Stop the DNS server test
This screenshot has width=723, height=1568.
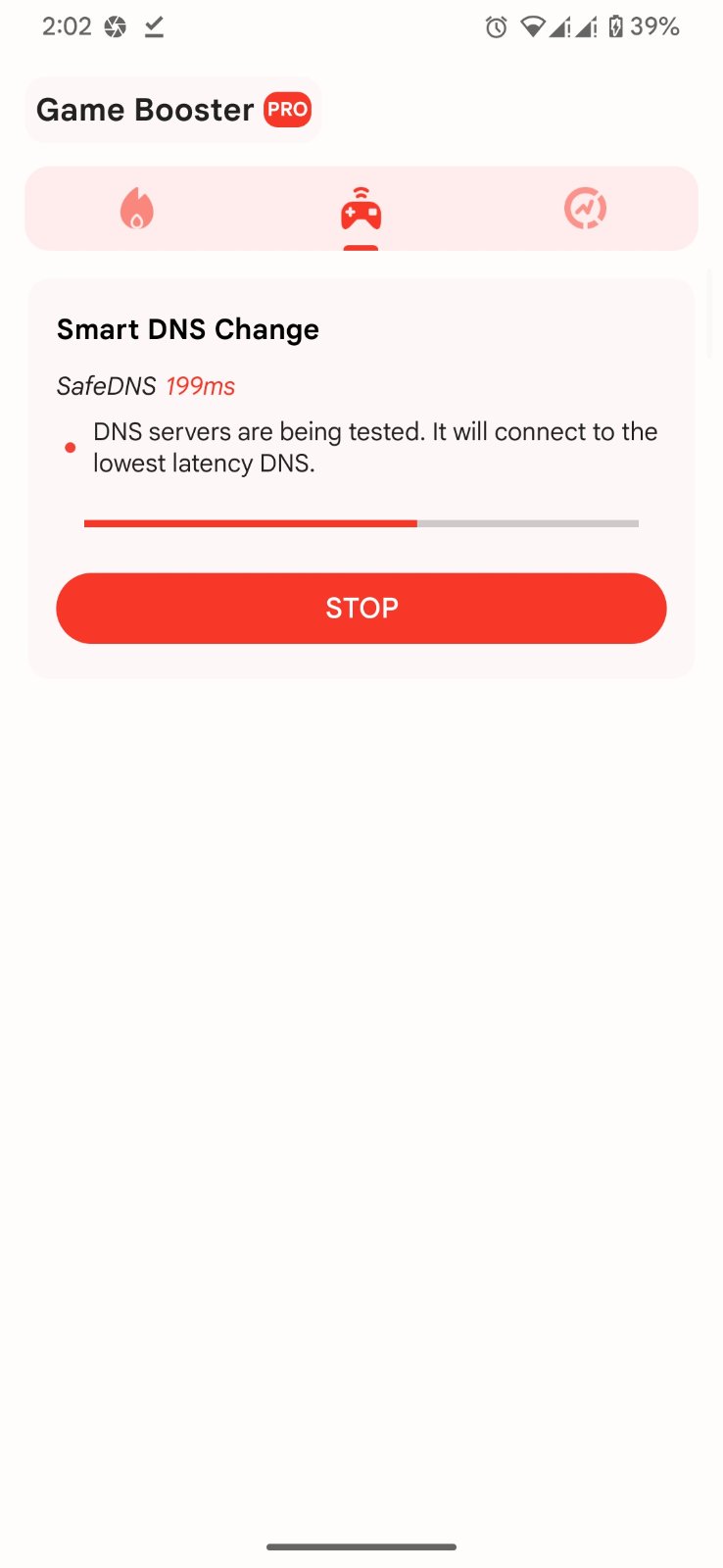click(361, 608)
